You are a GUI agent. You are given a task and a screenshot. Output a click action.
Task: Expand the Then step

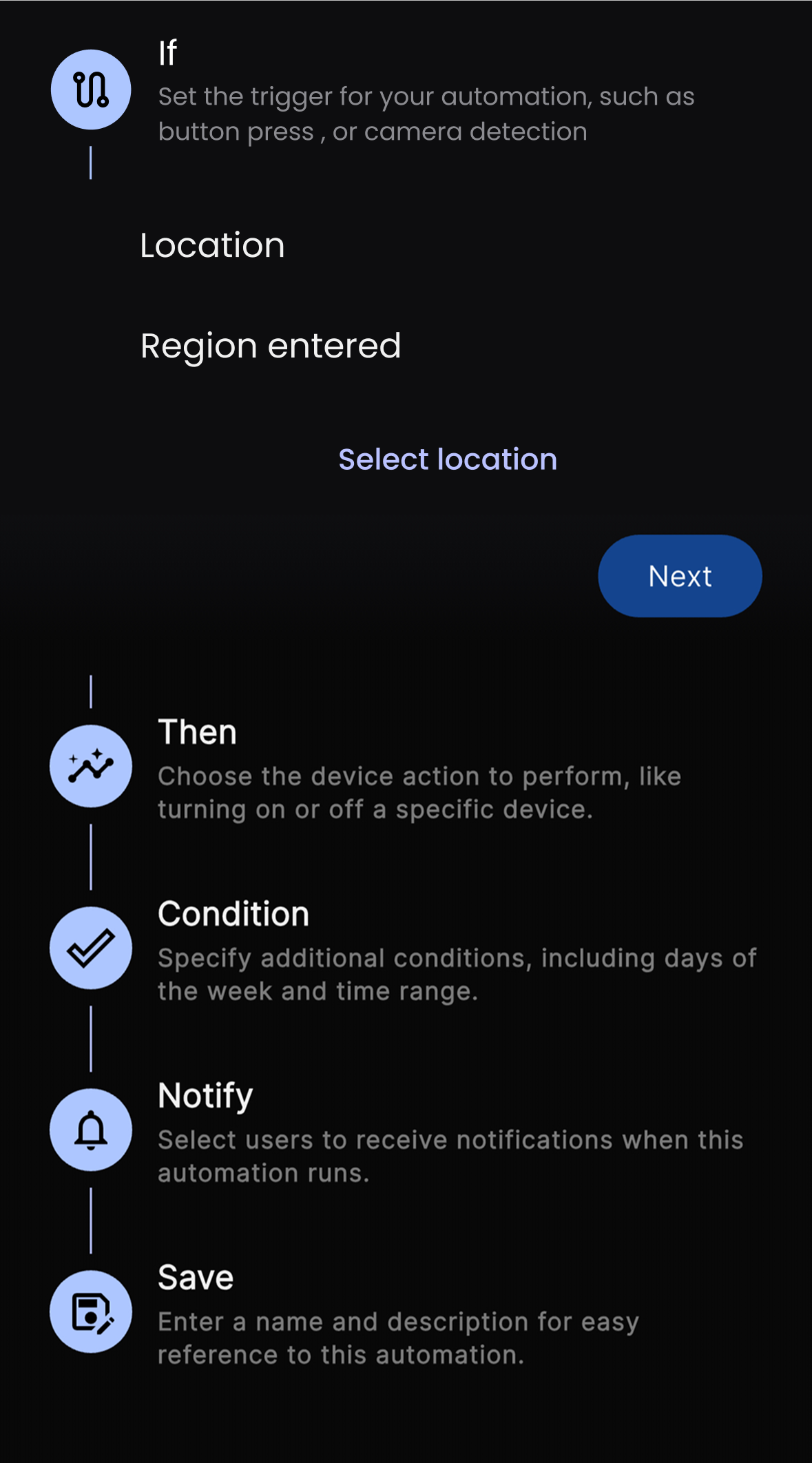[x=197, y=732]
